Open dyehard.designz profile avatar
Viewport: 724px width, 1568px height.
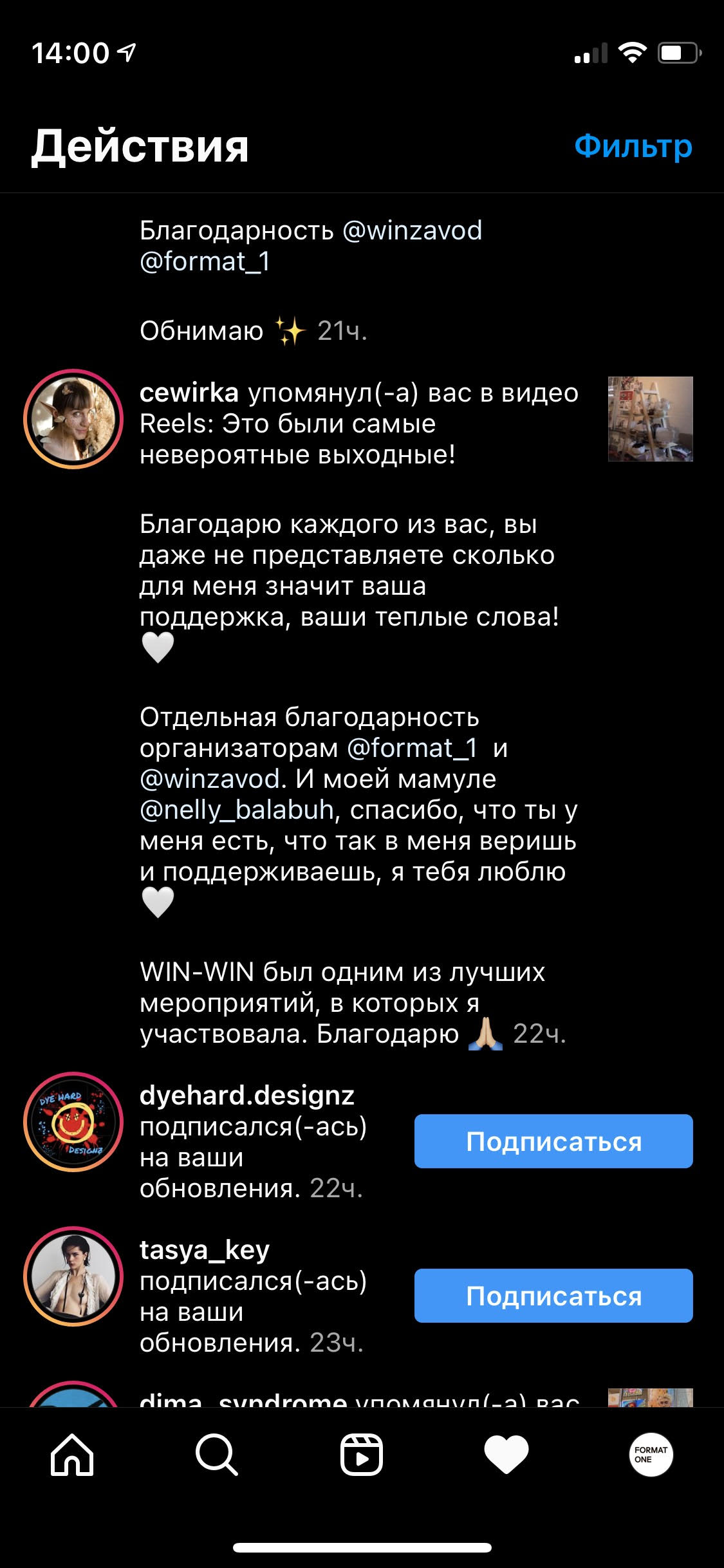point(73,1122)
